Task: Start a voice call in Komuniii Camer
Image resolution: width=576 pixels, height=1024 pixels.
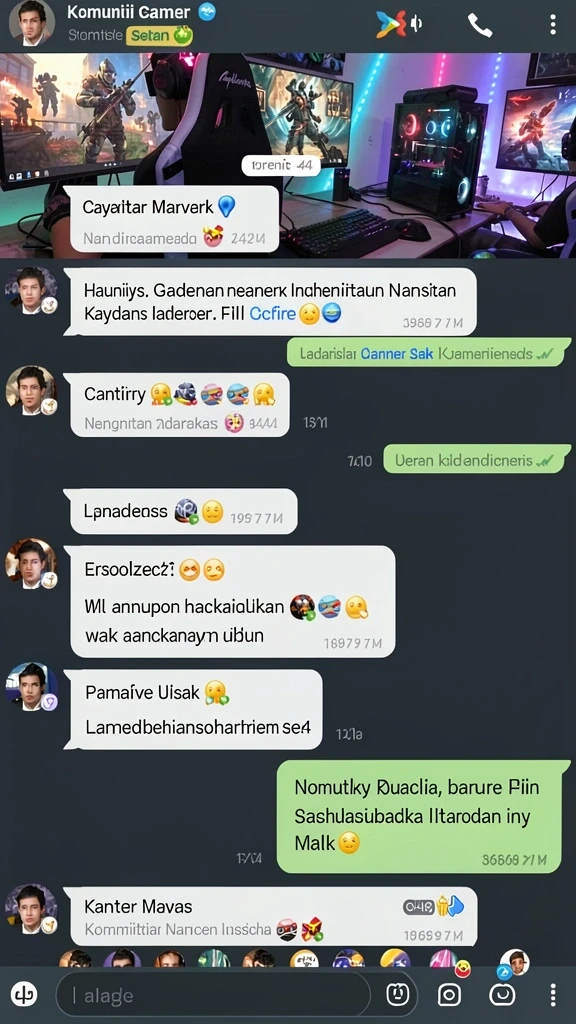Action: pos(479,25)
